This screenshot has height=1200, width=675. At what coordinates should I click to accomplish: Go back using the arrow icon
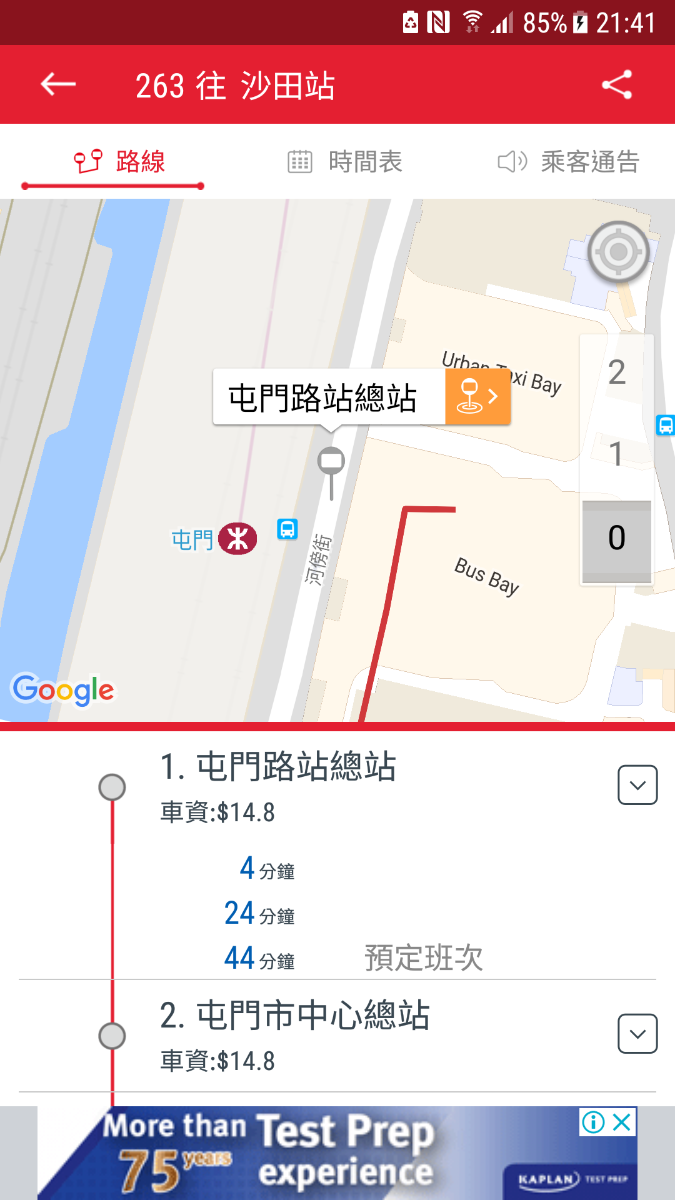(x=58, y=85)
